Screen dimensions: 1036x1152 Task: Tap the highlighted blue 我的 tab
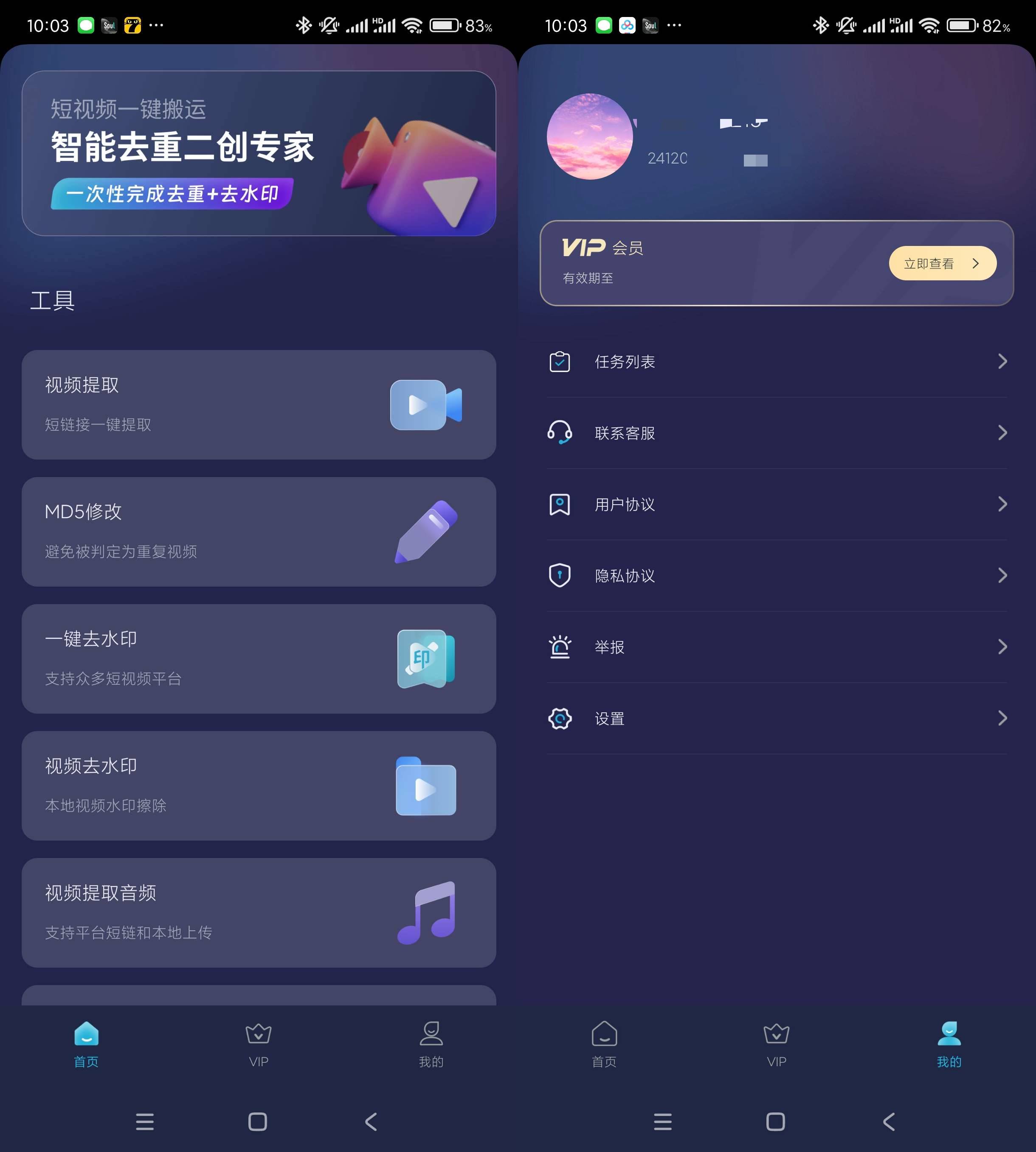tap(949, 1044)
